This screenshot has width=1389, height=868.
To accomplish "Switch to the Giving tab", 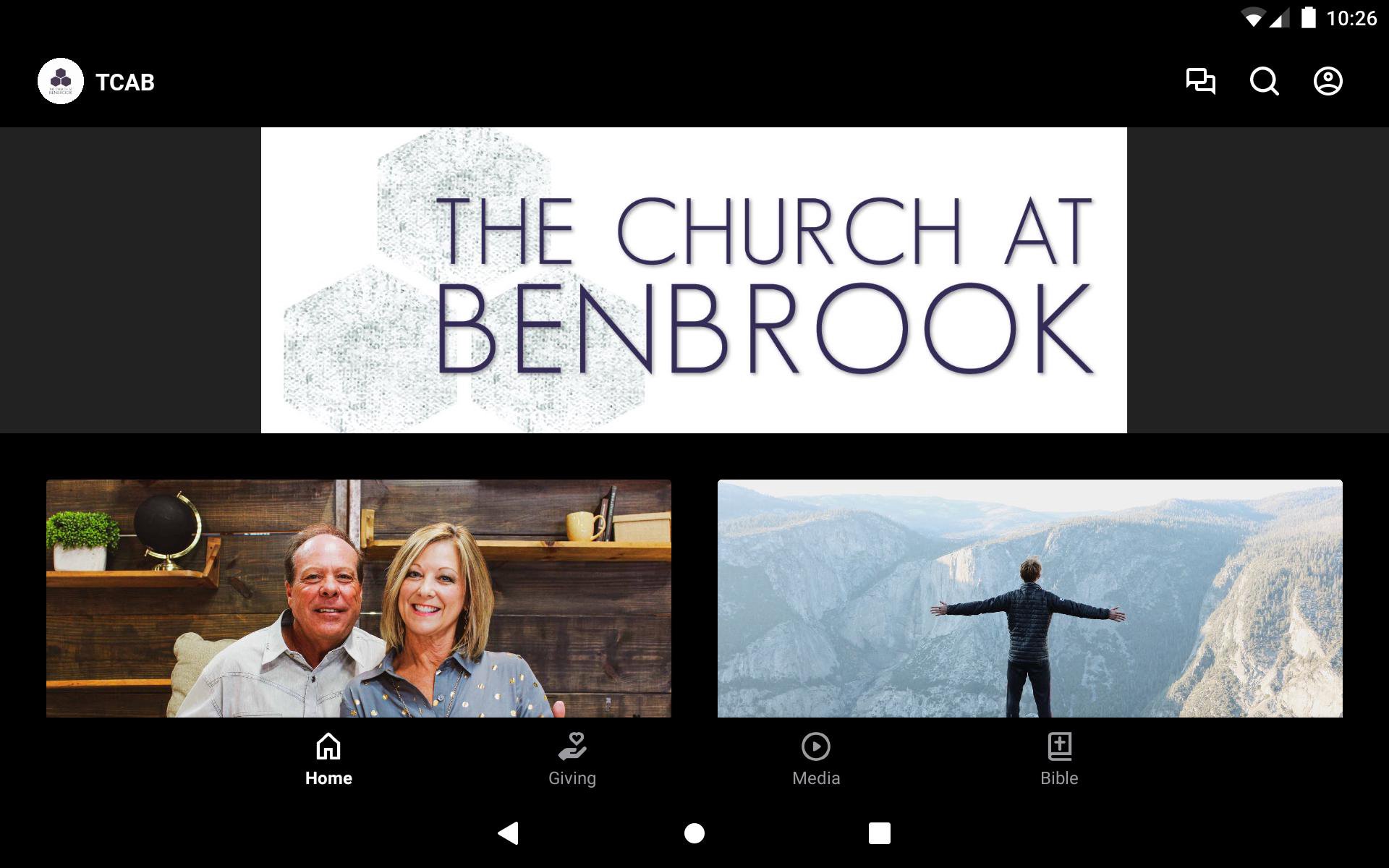I will [x=572, y=759].
